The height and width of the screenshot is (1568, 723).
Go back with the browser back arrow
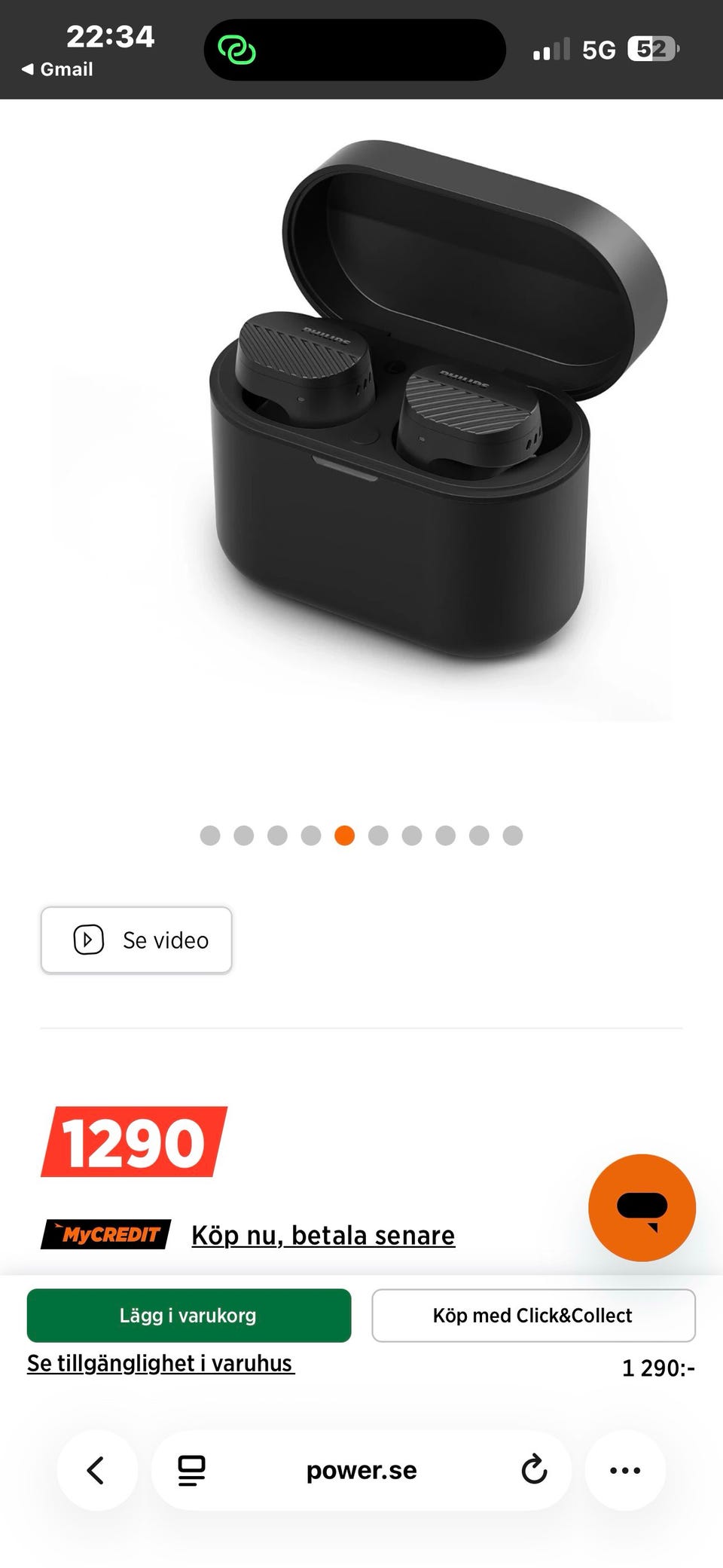coord(96,1470)
